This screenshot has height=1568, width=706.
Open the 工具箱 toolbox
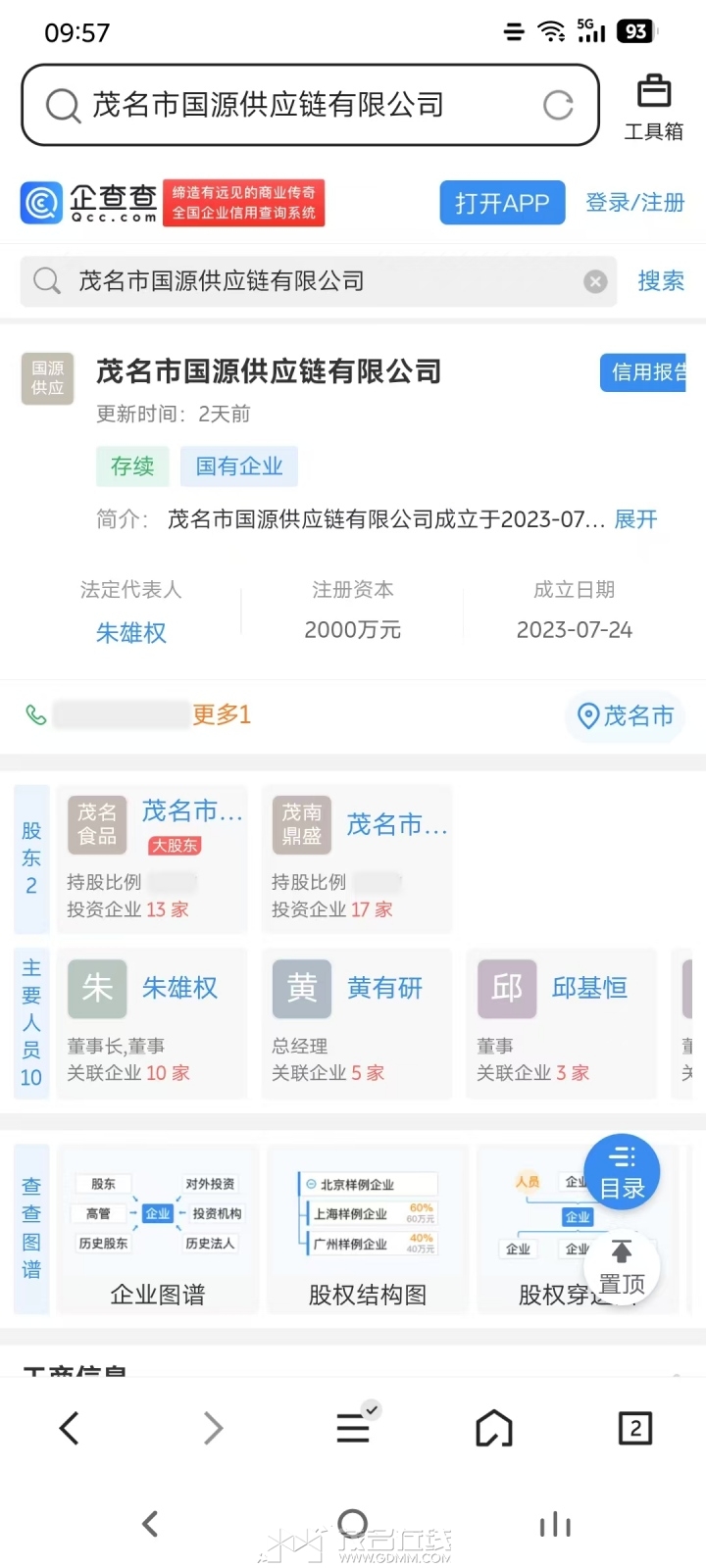tap(653, 105)
